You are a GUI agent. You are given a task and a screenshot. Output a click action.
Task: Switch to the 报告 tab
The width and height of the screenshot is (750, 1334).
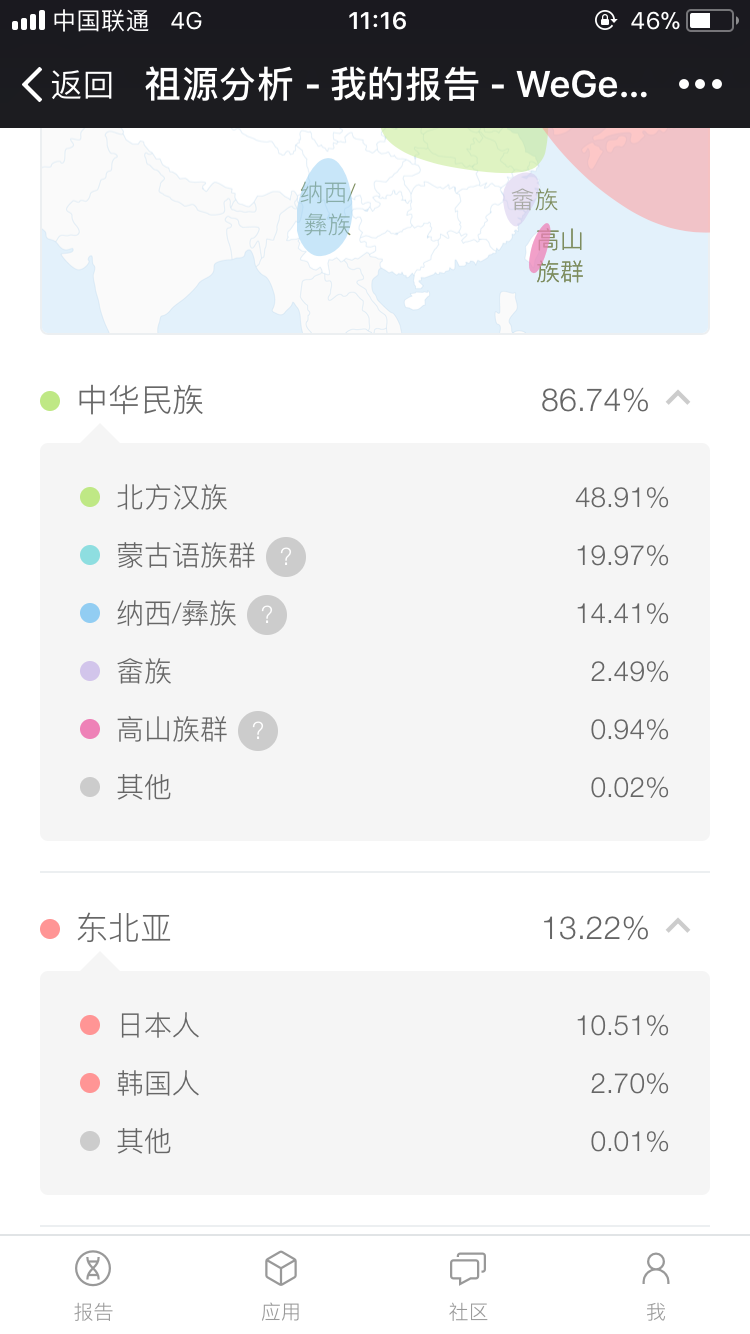point(93,1285)
